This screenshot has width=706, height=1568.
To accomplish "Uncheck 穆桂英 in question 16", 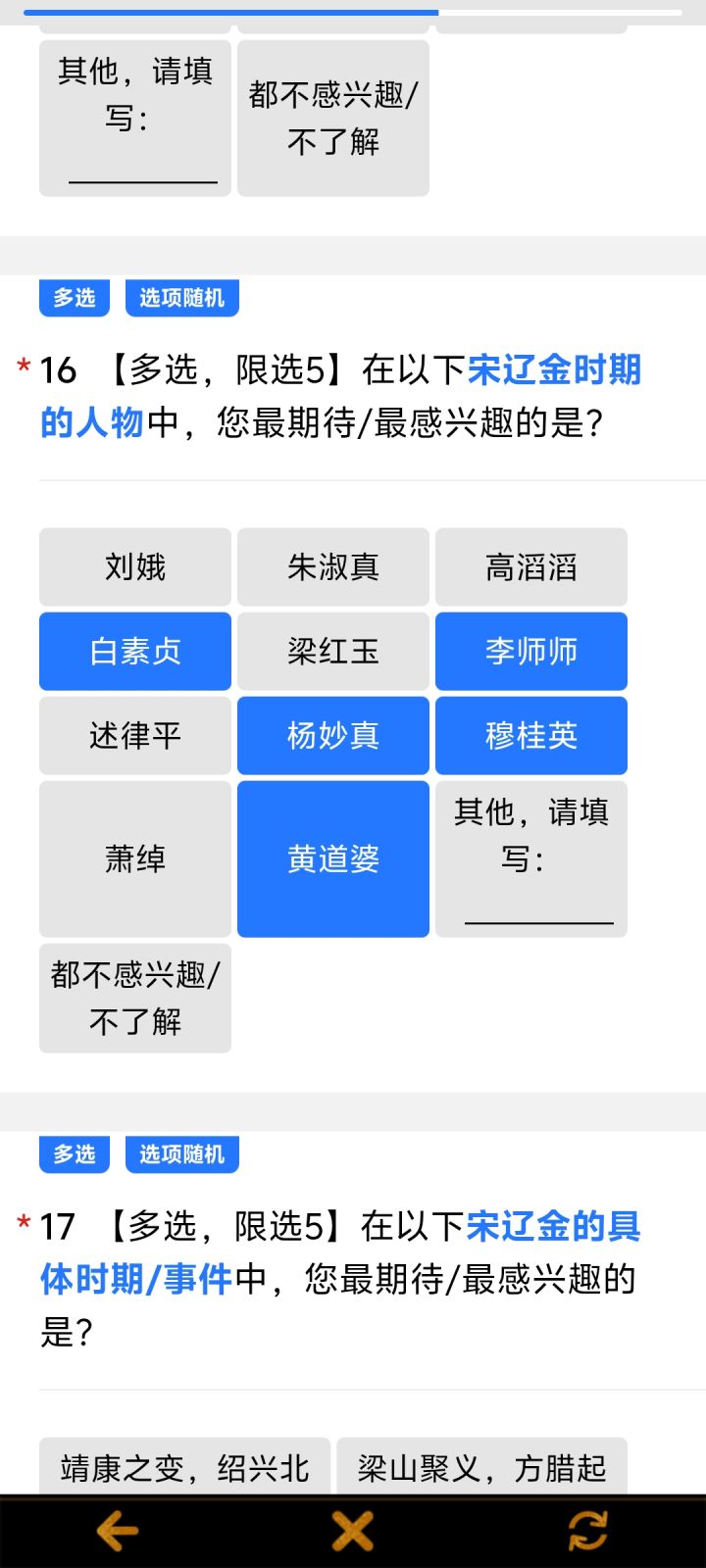I will point(531,735).
